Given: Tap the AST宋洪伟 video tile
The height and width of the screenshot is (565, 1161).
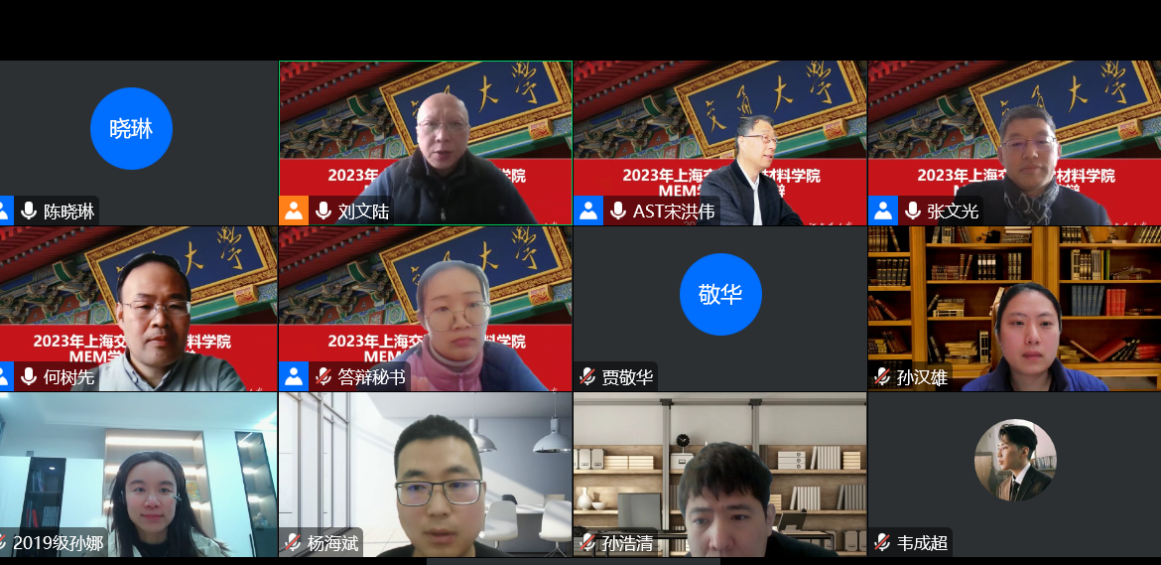Looking at the screenshot, I should pos(719,142).
